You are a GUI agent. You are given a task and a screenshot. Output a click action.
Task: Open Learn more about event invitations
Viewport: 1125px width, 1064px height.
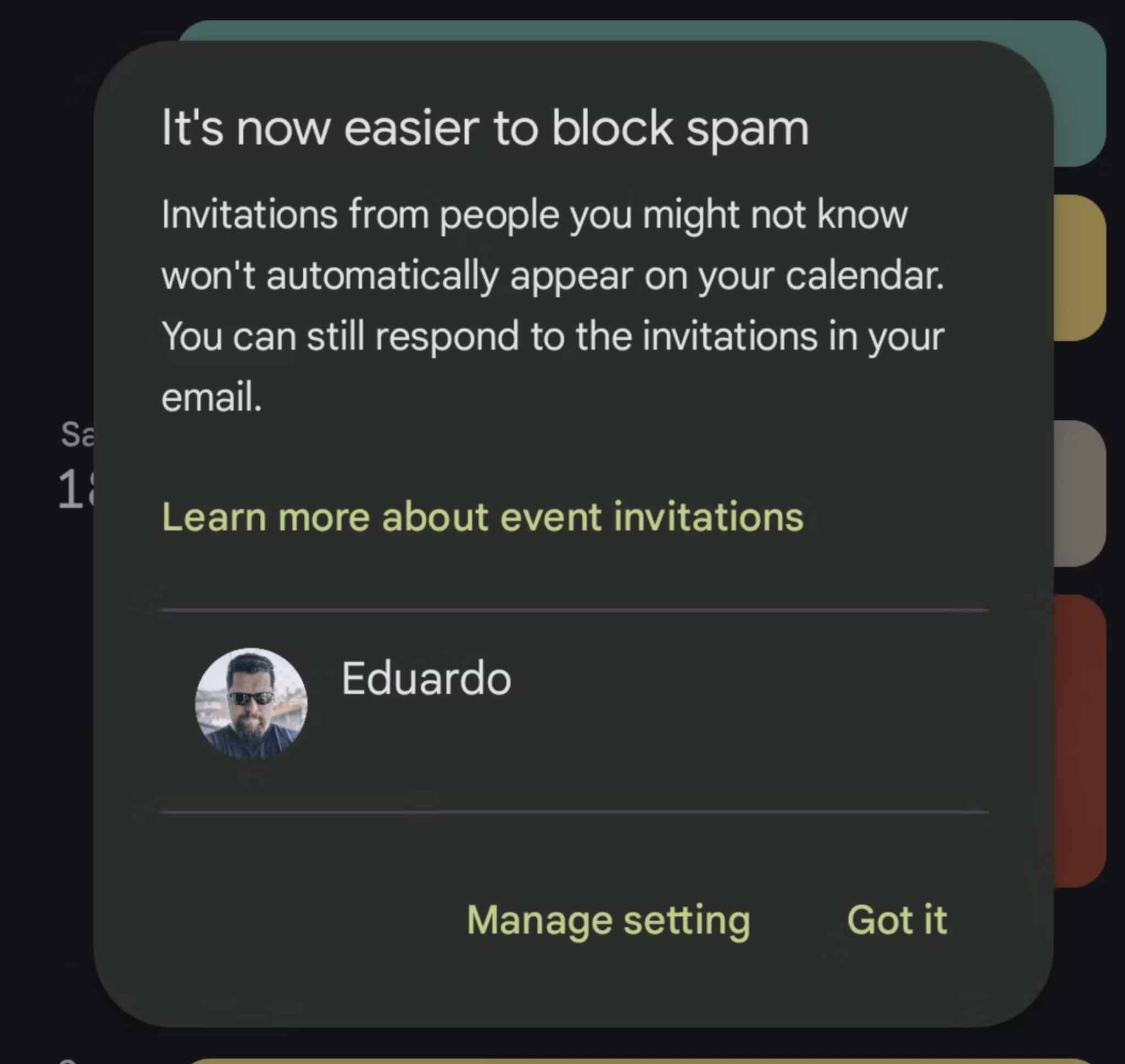[482, 517]
